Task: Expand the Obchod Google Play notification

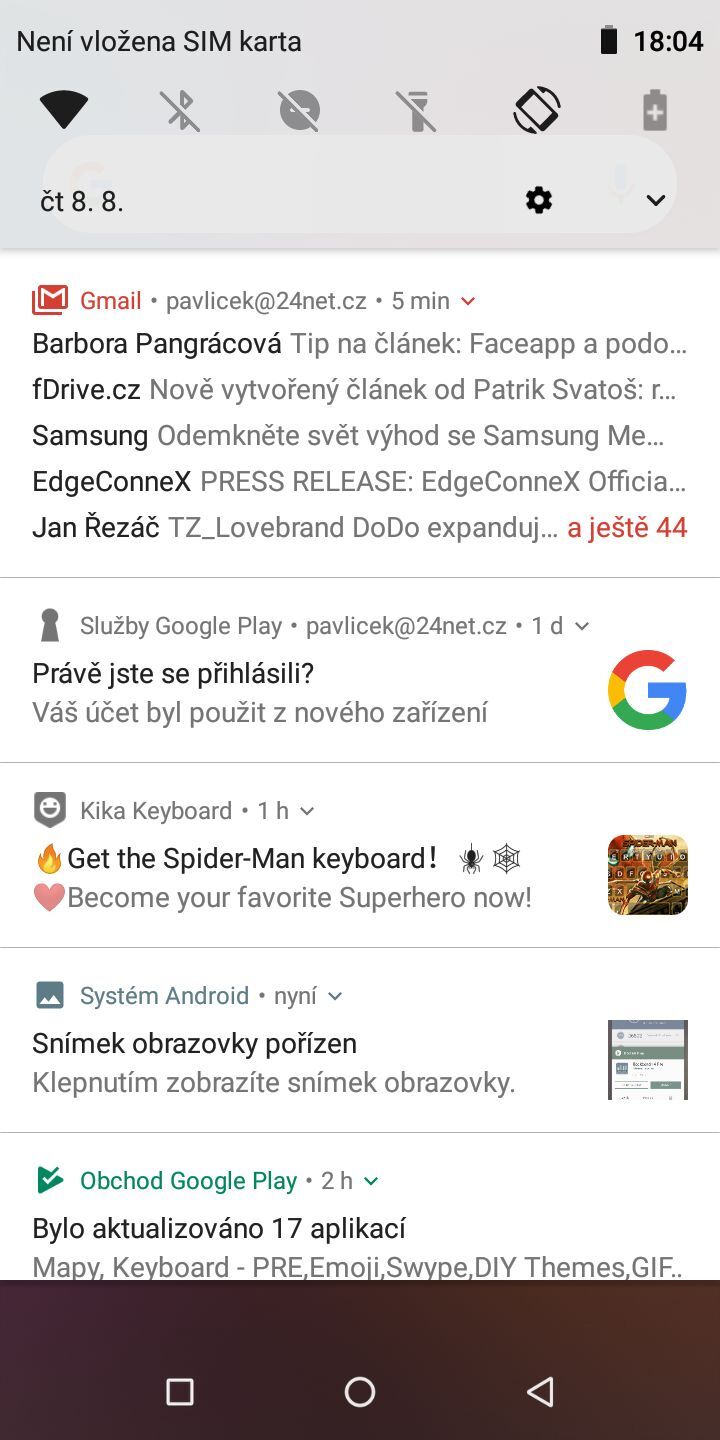Action: tap(371, 1180)
